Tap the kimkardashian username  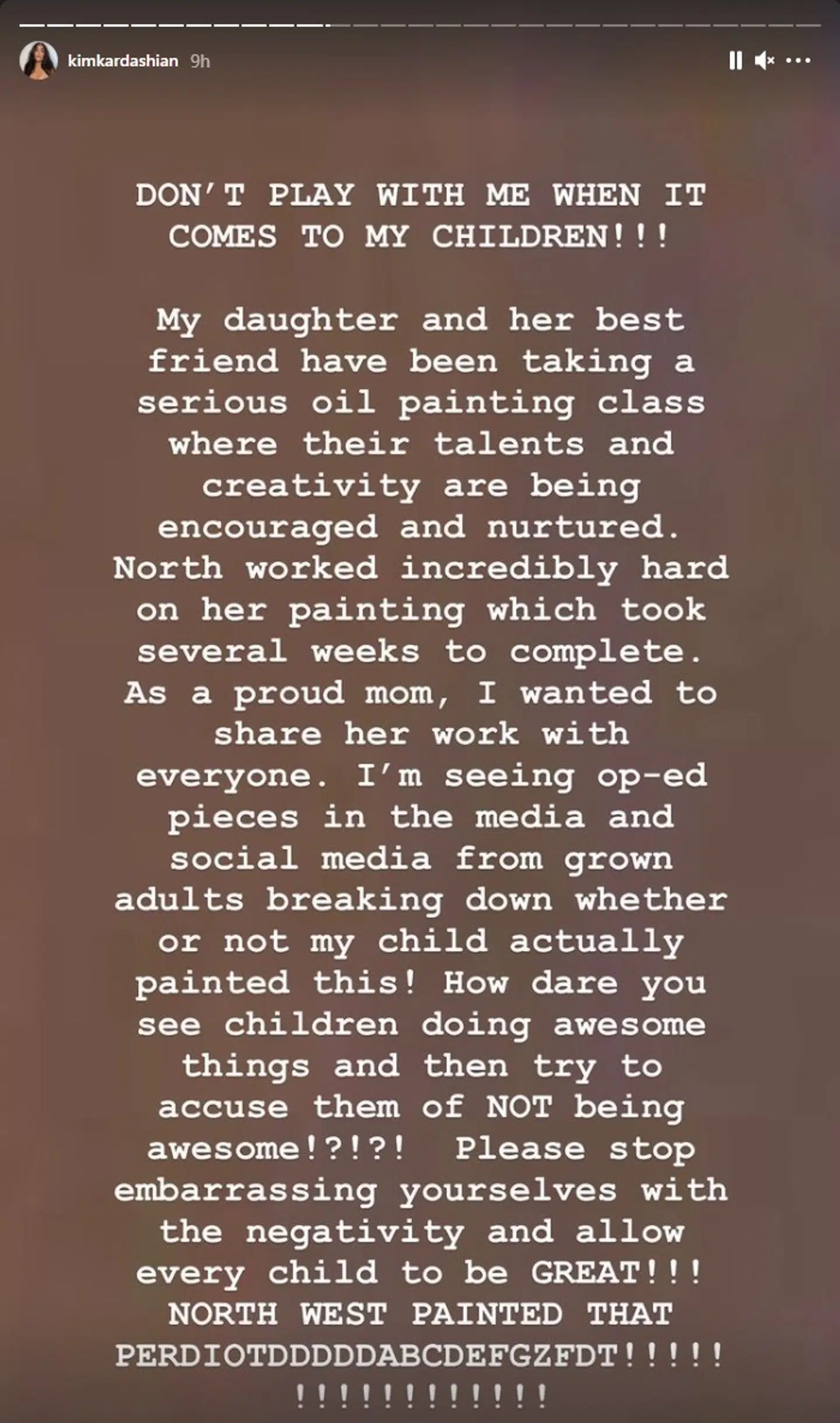tap(123, 61)
